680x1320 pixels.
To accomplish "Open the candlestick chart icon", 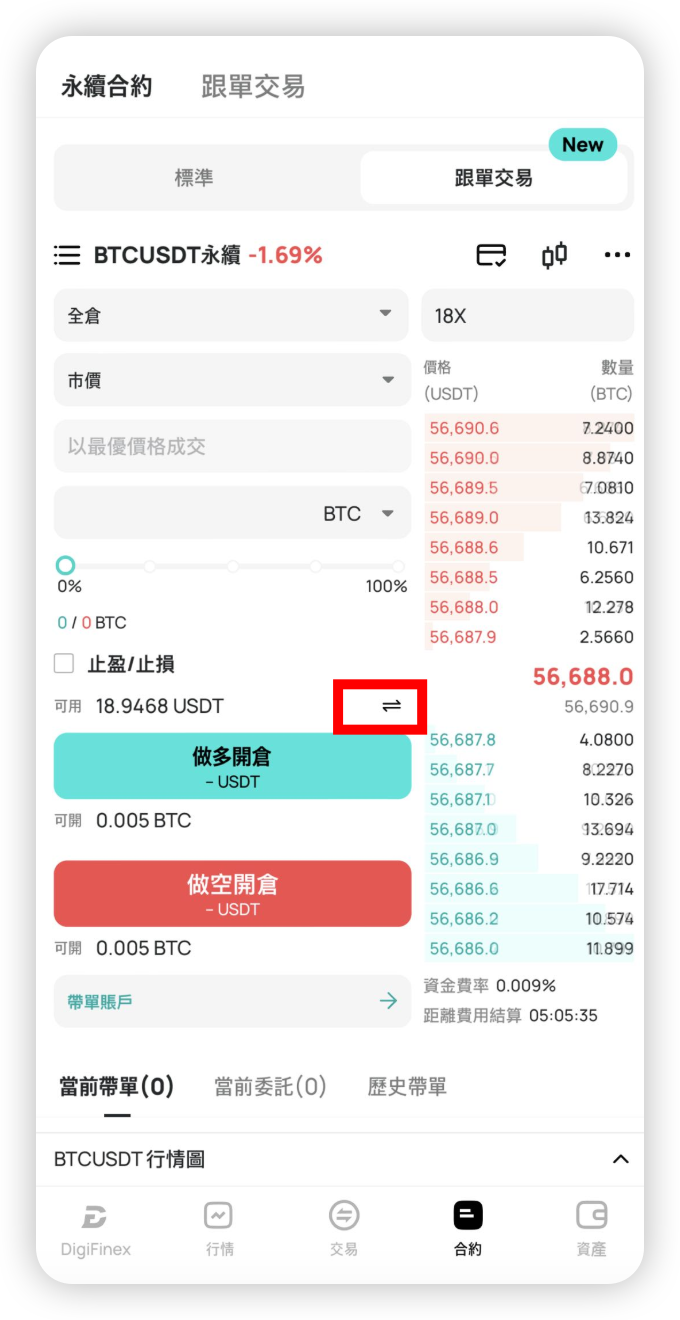I will pos(554,255).
